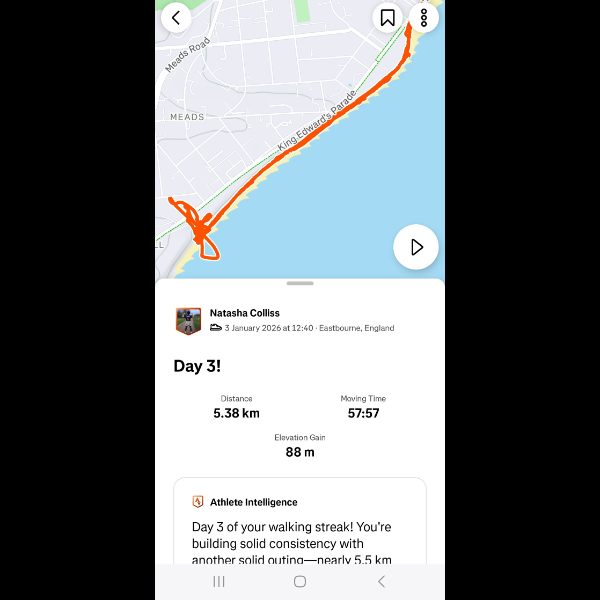Go back using the top arrow
This screenshot has width=600, height=600.
(176, 17)
